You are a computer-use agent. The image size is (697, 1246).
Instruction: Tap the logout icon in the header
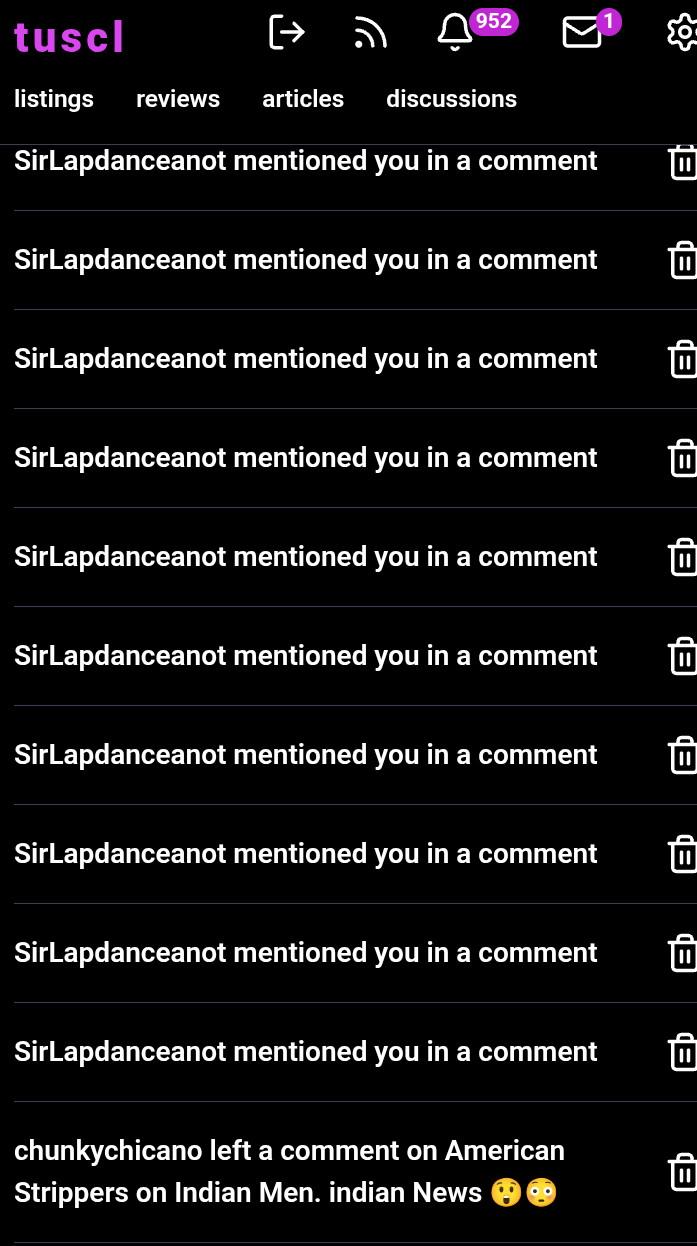tap(287, 32)
